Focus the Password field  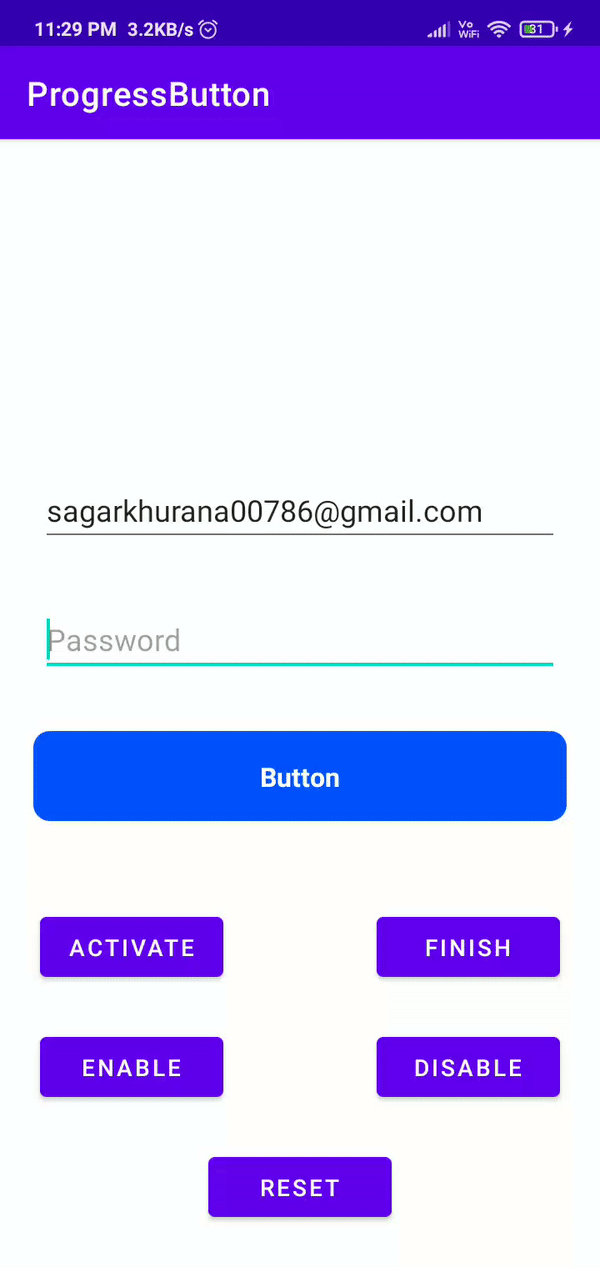coord(299,641)
